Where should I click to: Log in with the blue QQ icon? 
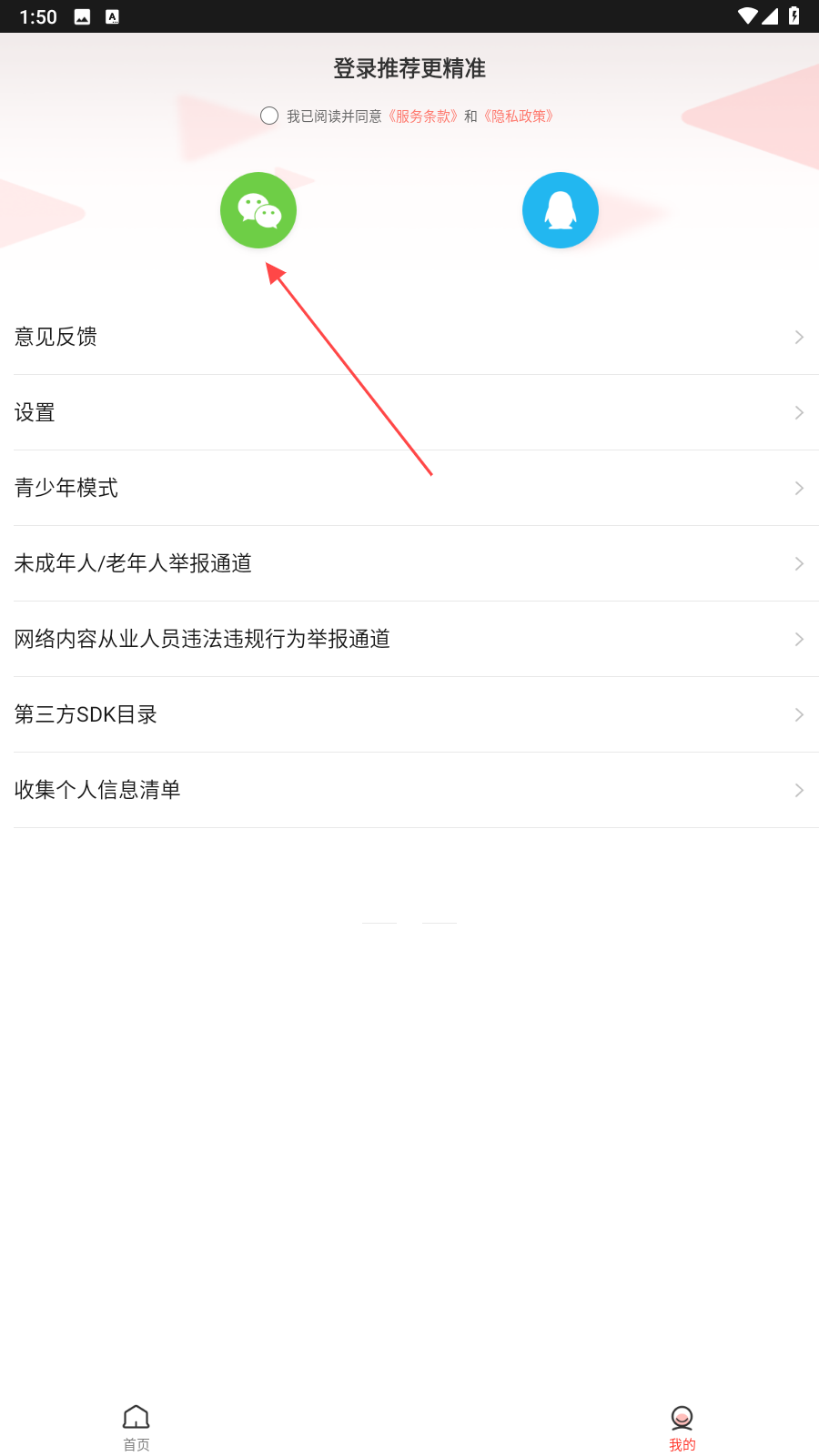tap(561, 210)
